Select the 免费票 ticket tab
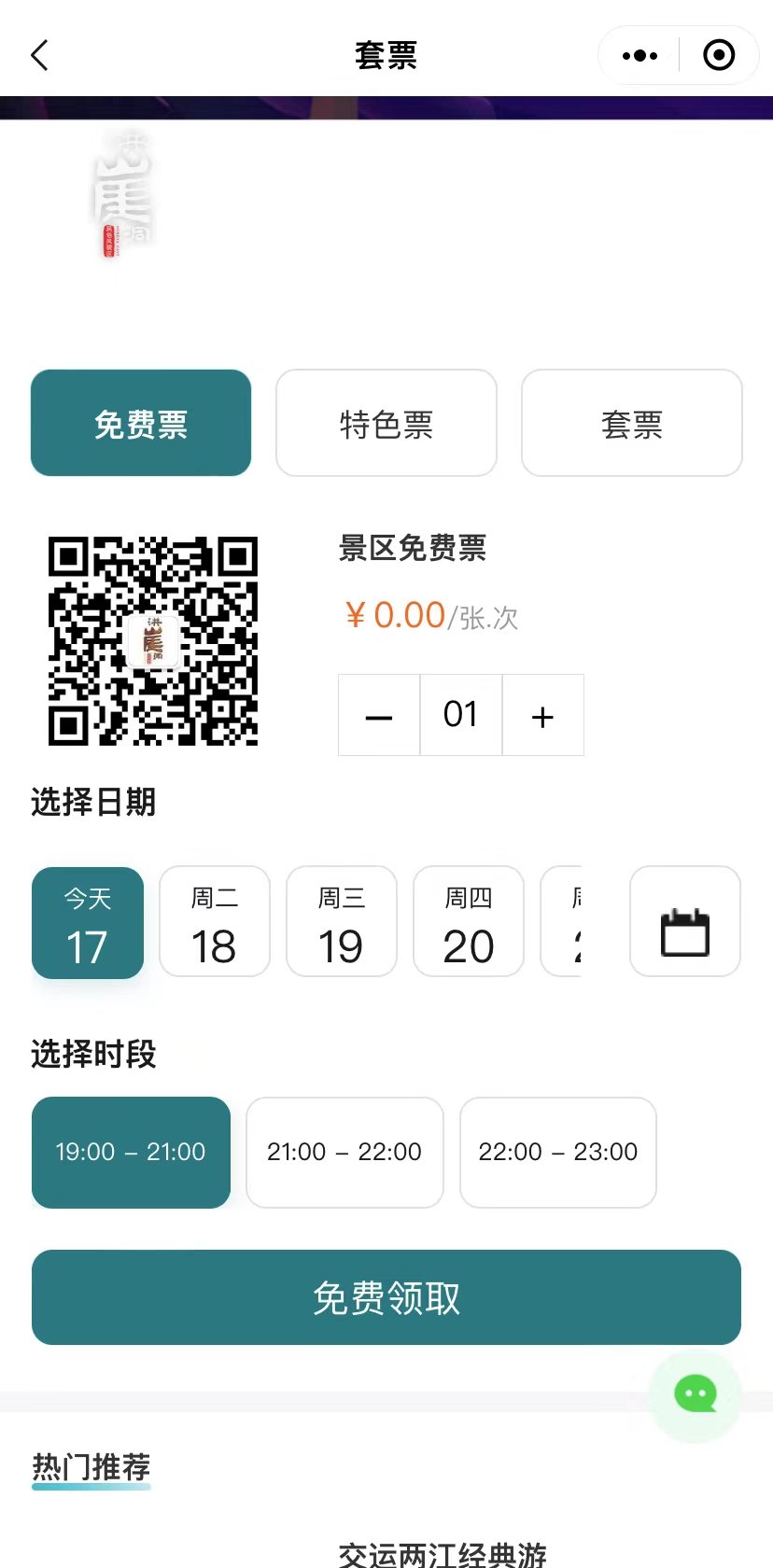The height and width of the screenshot is (1568, 773). point(141,423)
